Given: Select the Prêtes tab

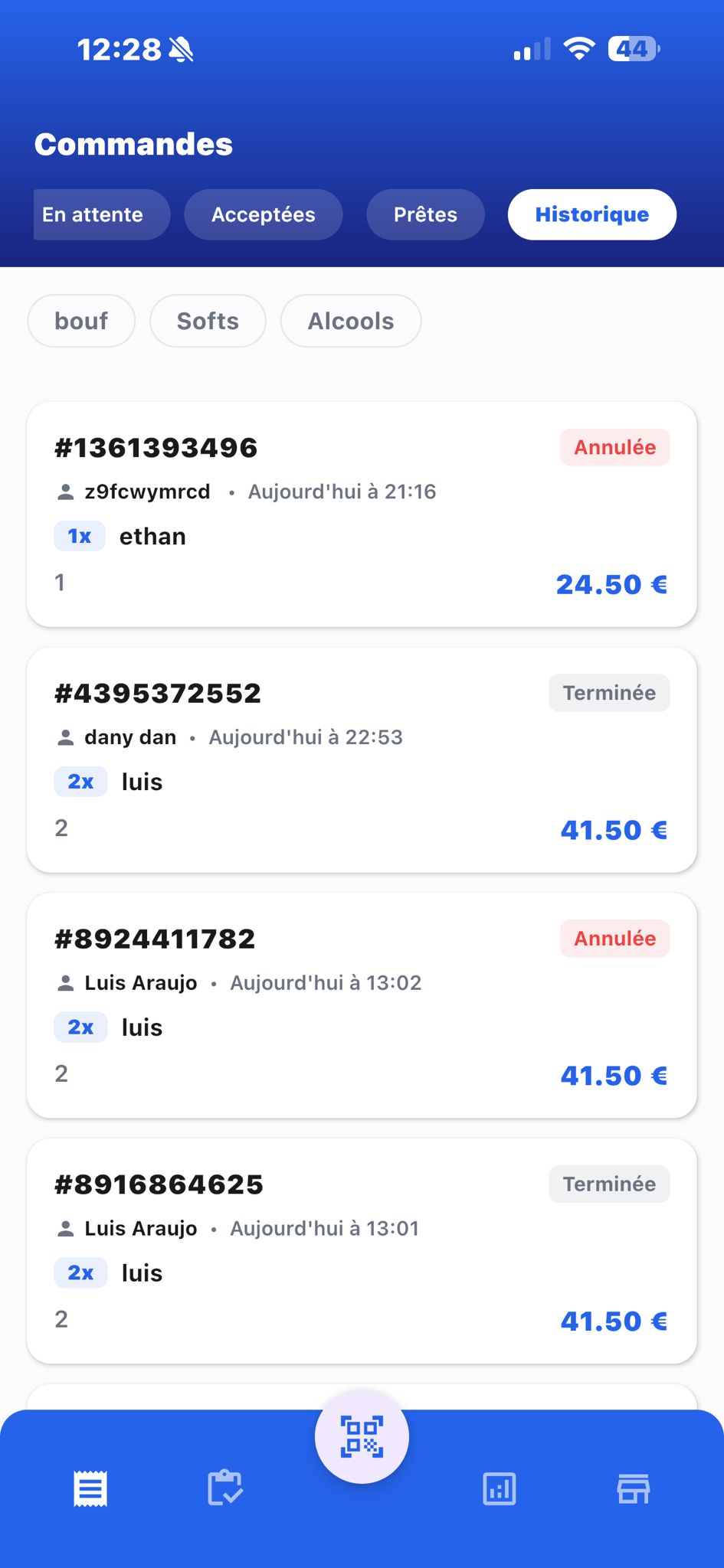Looking at the screenshot, I should 424,214.
